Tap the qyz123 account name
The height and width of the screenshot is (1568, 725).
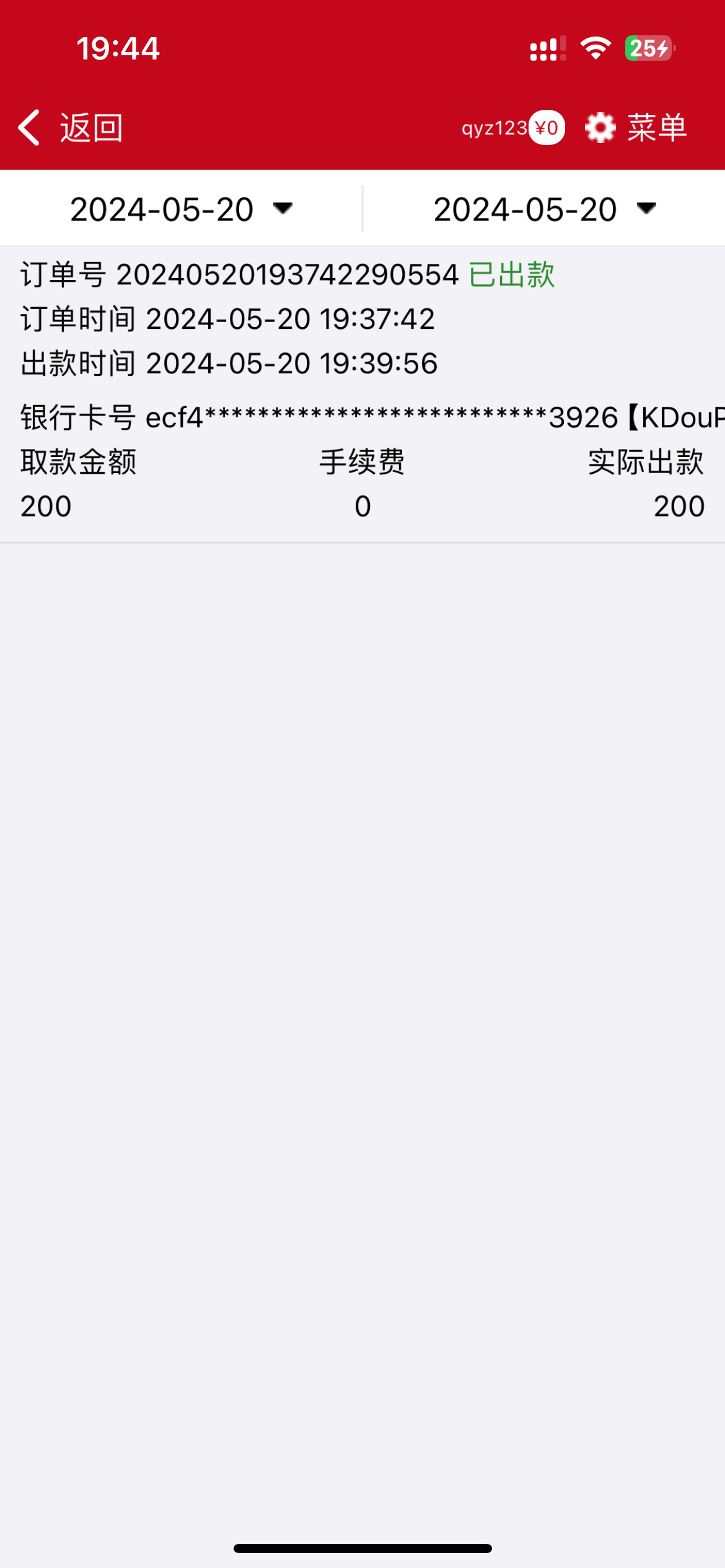tap(493, 128)
